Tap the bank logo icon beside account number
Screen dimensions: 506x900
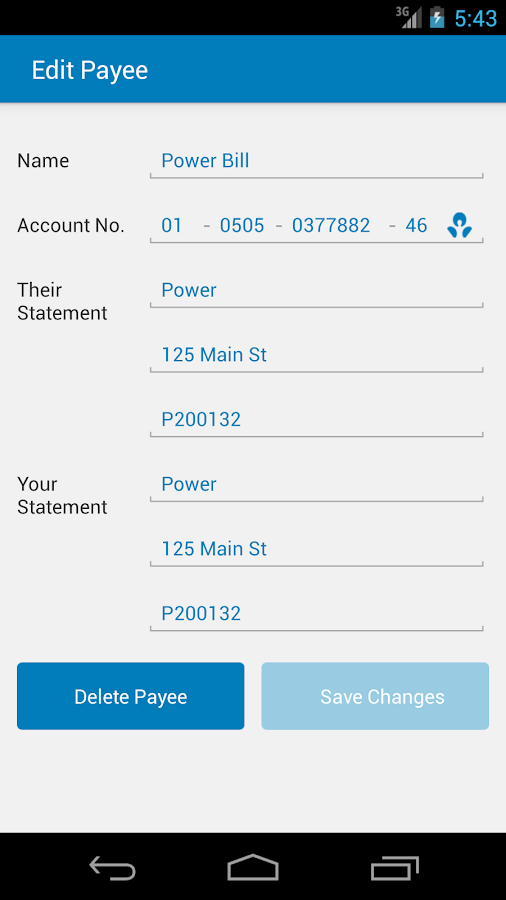(x=460, y=225)
